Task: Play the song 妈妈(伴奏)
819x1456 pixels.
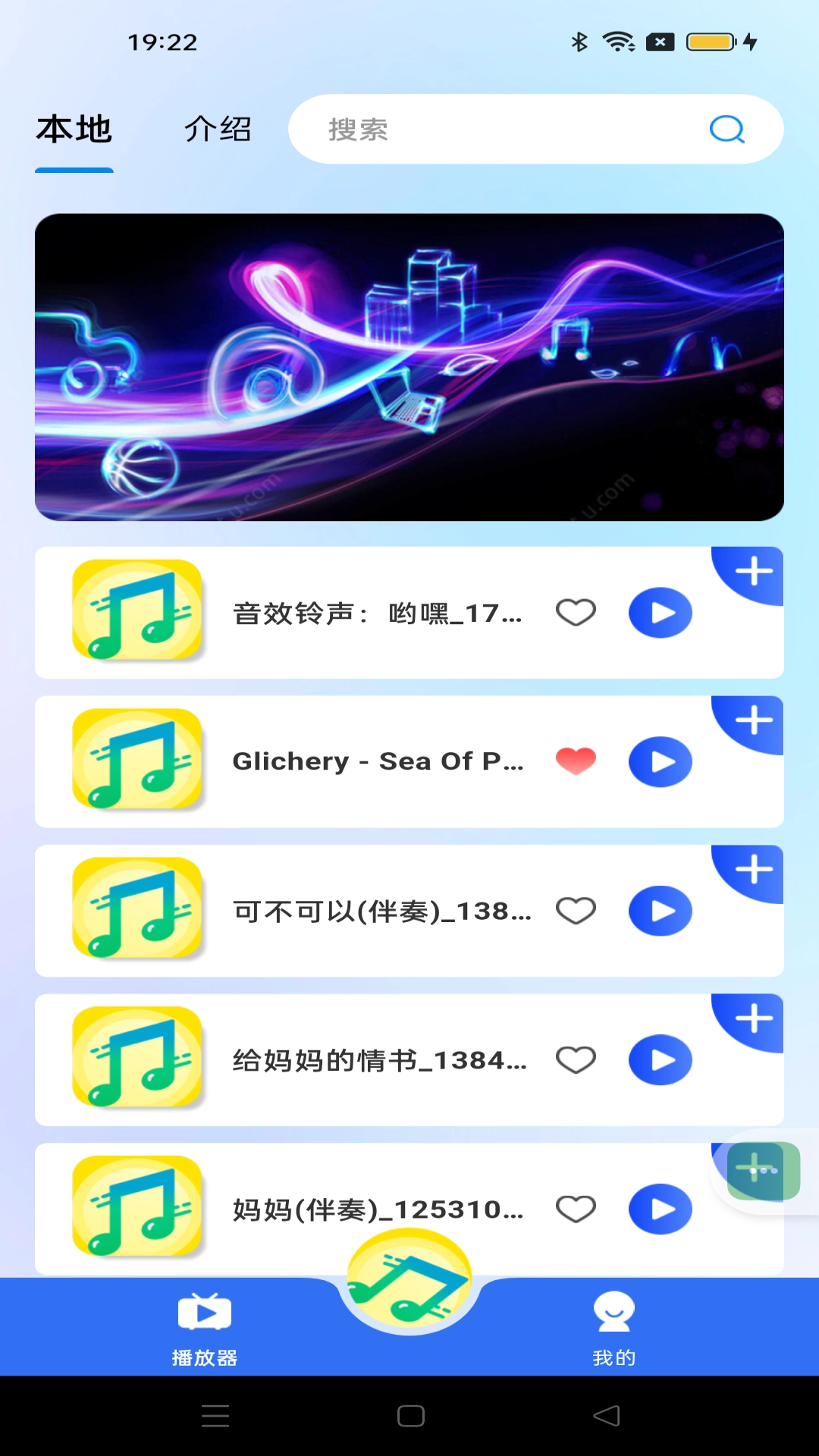Action: [661, 1209]
